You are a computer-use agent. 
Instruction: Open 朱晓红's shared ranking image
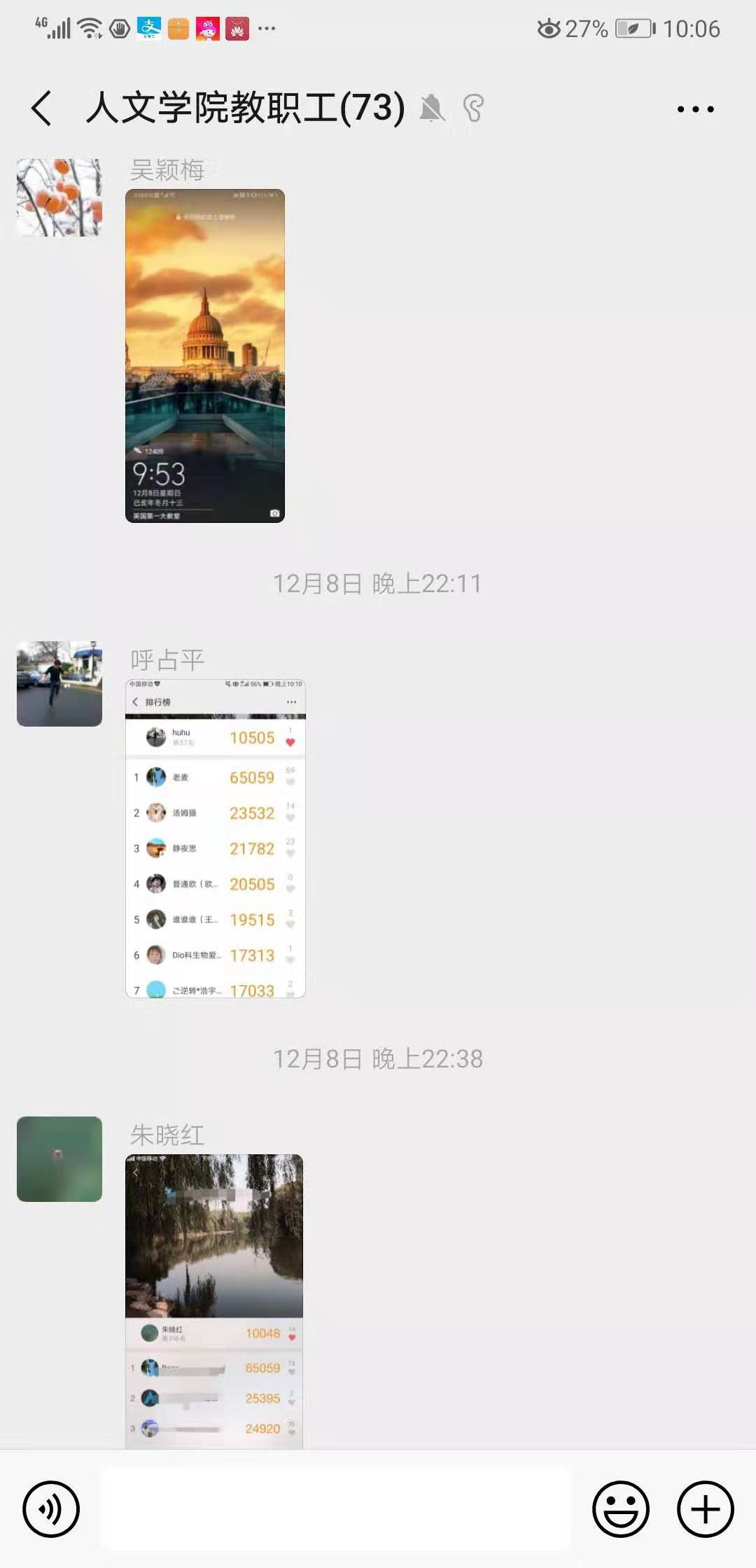[x=214, y=1300]
